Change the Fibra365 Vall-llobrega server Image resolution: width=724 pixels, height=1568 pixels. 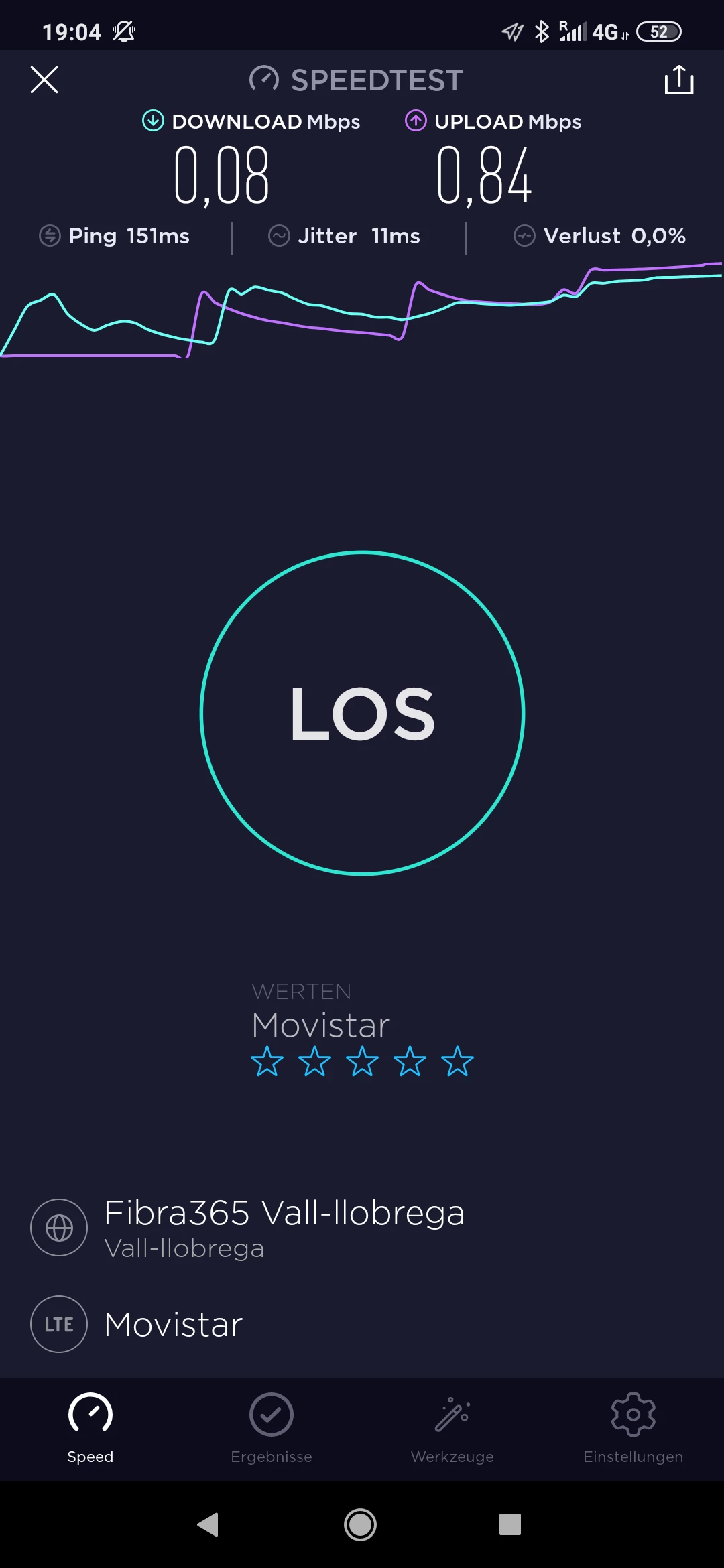284,1228
